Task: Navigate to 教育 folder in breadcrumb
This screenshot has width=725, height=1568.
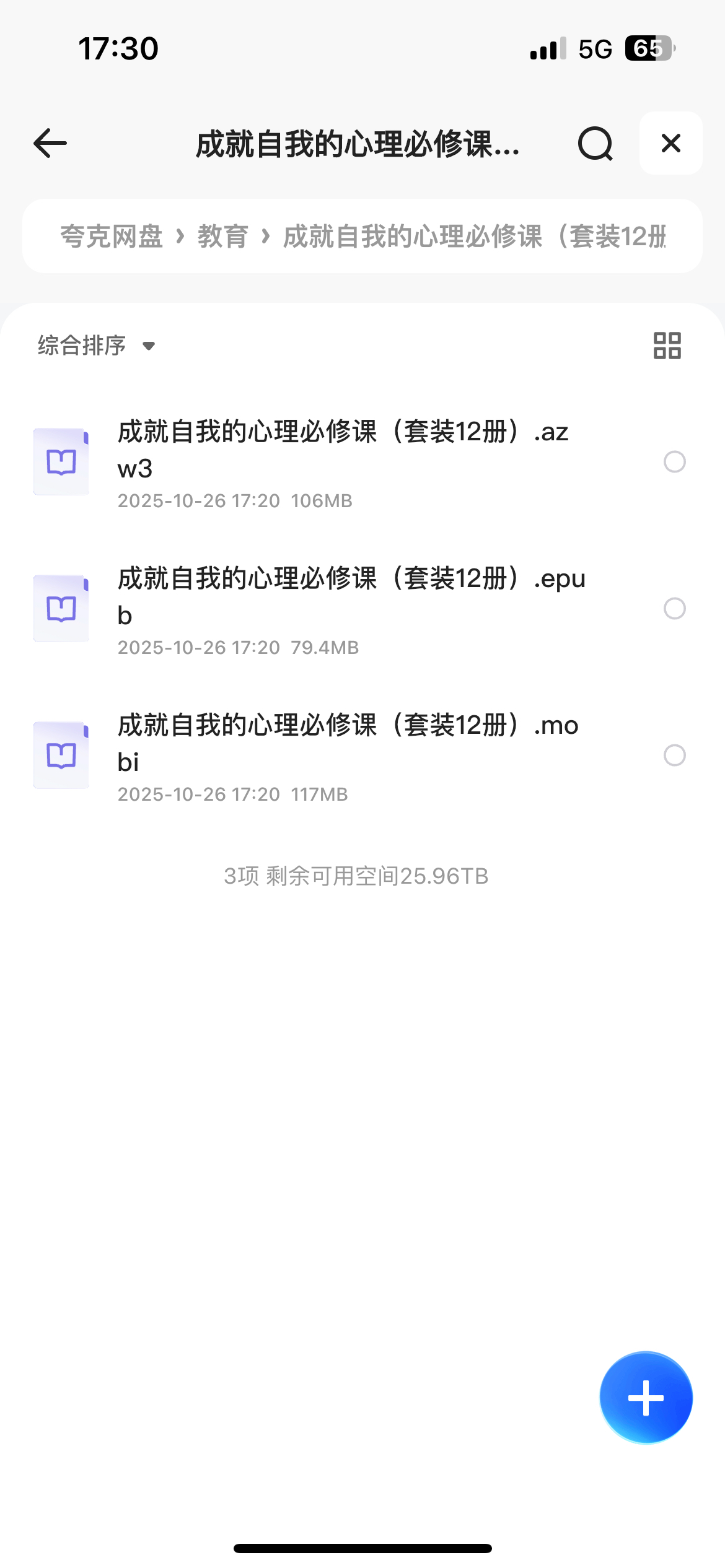Action: click(222, 237)
